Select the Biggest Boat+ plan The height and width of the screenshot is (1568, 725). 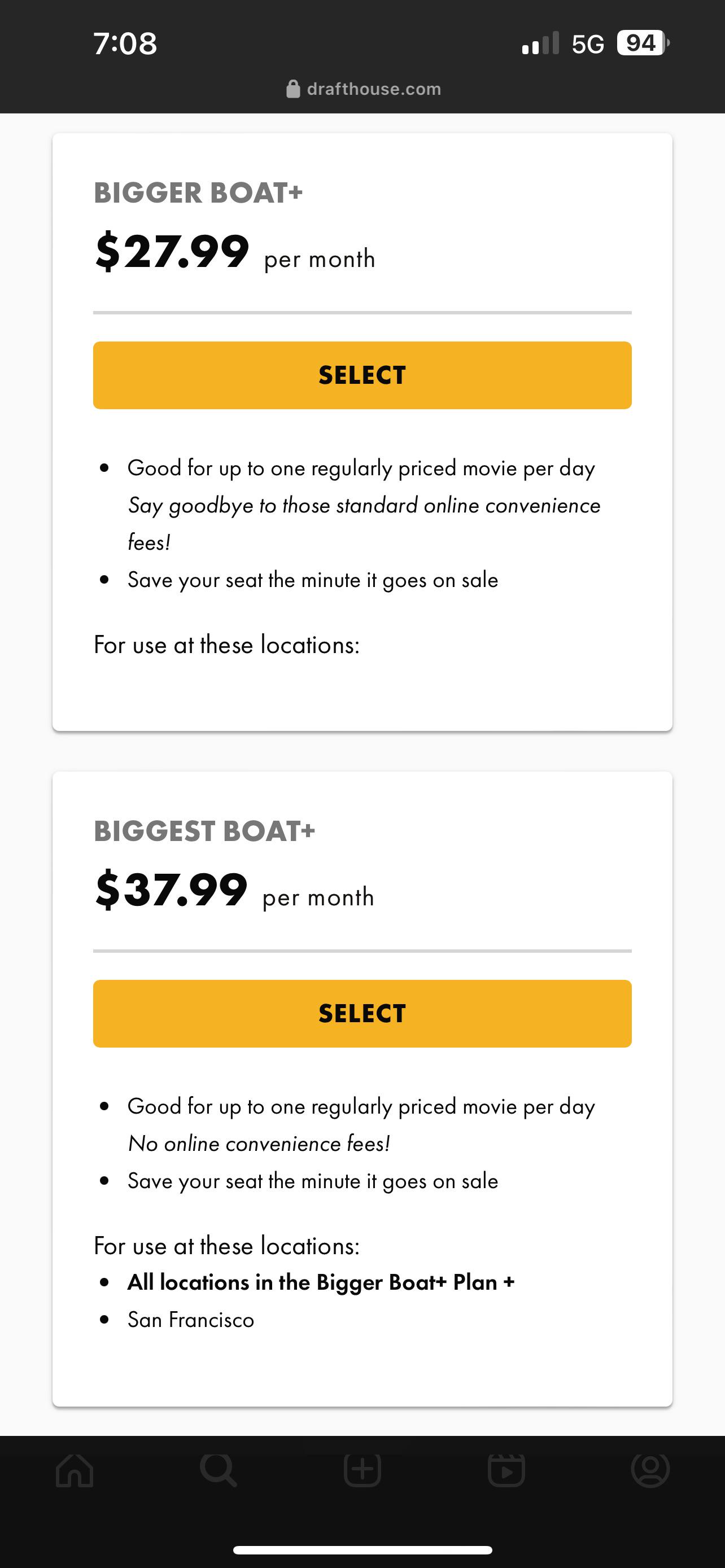pos(362,1013)
